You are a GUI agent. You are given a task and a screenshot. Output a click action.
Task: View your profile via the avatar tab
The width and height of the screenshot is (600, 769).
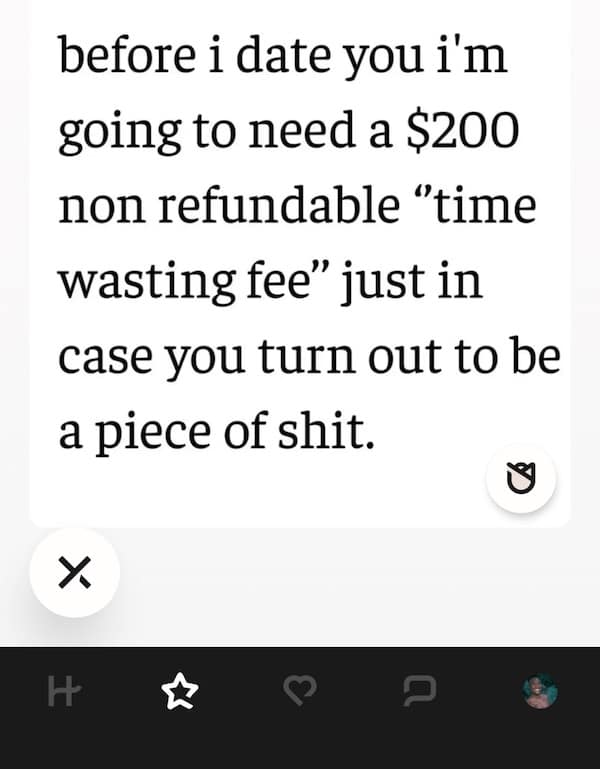point(540,691)
